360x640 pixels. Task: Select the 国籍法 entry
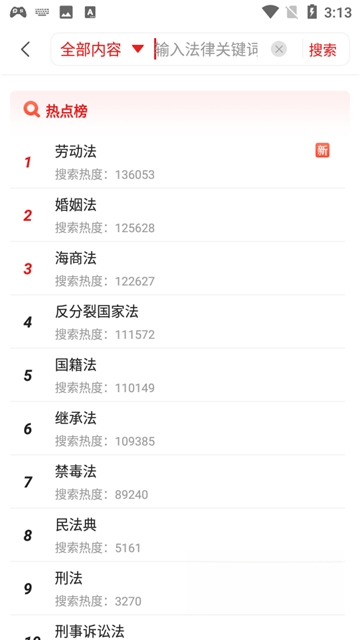tap(177, 375)
